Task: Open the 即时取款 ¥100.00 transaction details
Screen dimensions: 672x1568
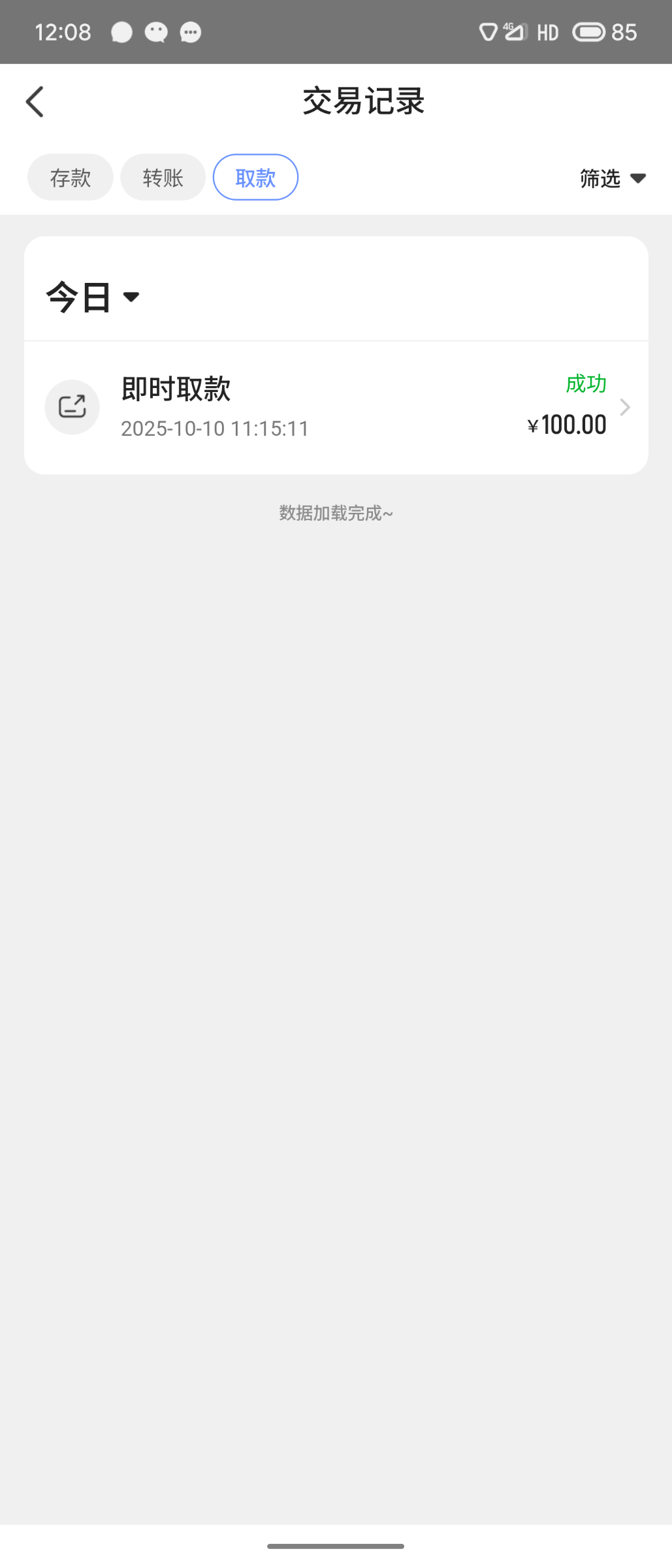Action: coord(336,407)
